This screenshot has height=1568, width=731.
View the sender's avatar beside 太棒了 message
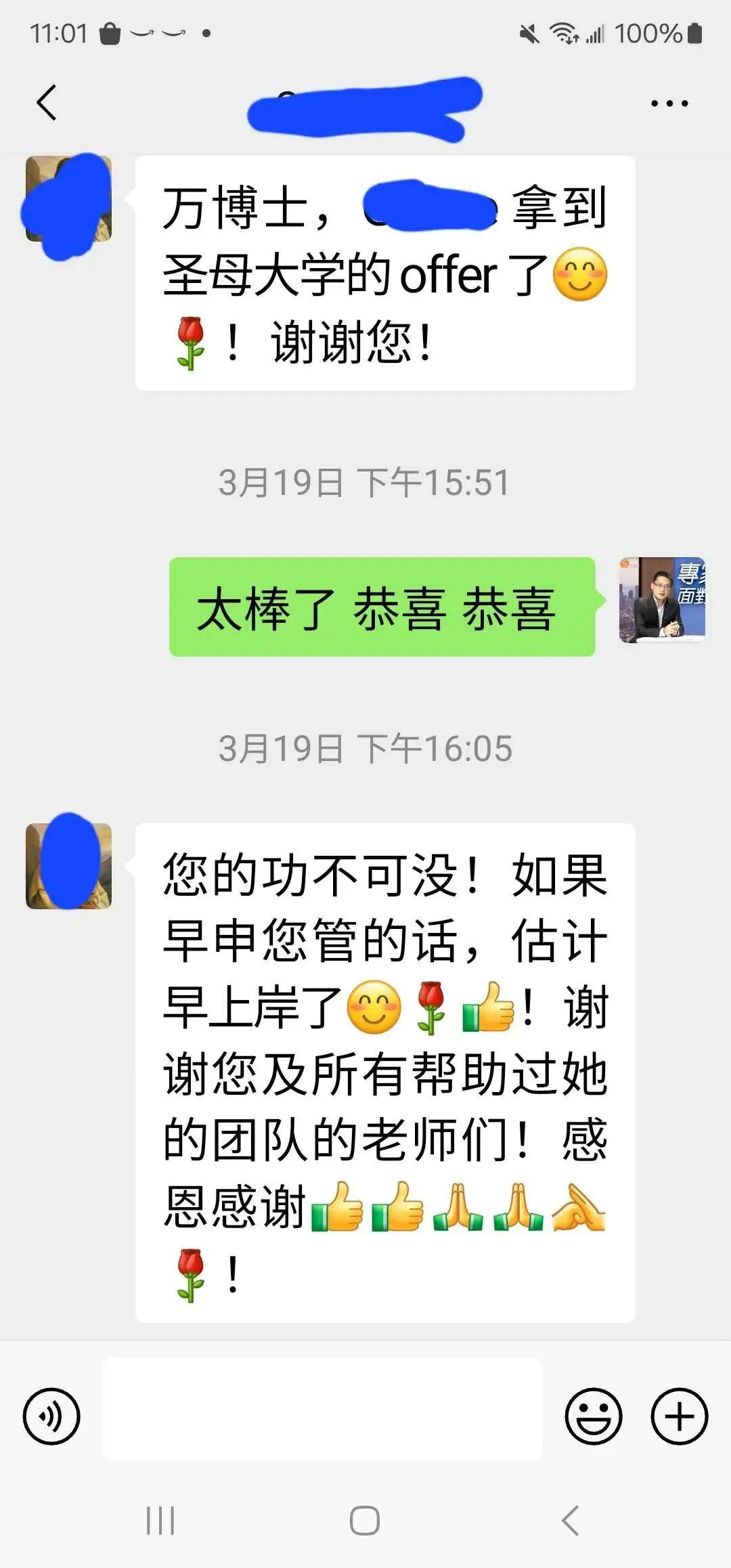662,600
